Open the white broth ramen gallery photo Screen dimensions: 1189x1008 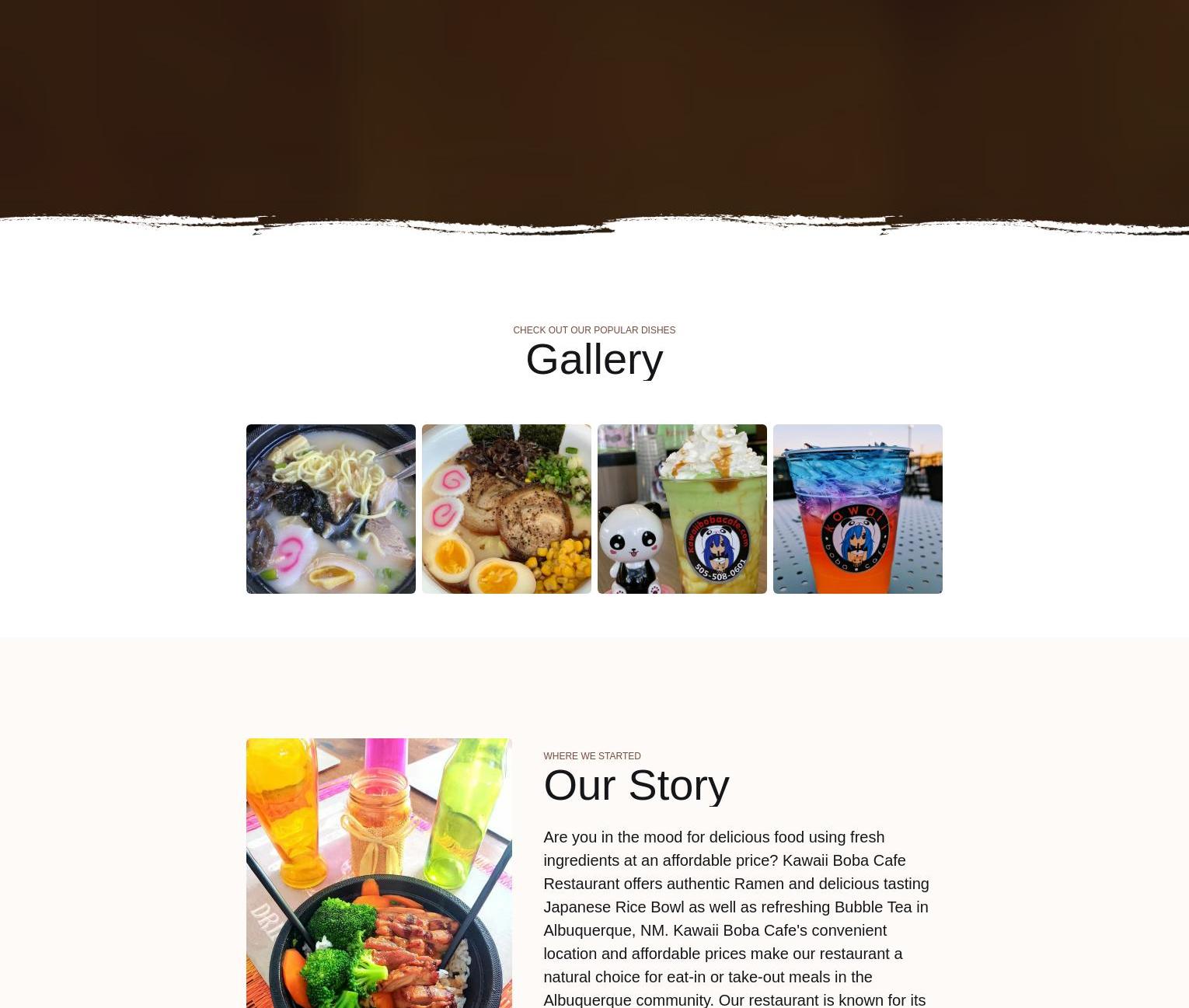point(330,508)
